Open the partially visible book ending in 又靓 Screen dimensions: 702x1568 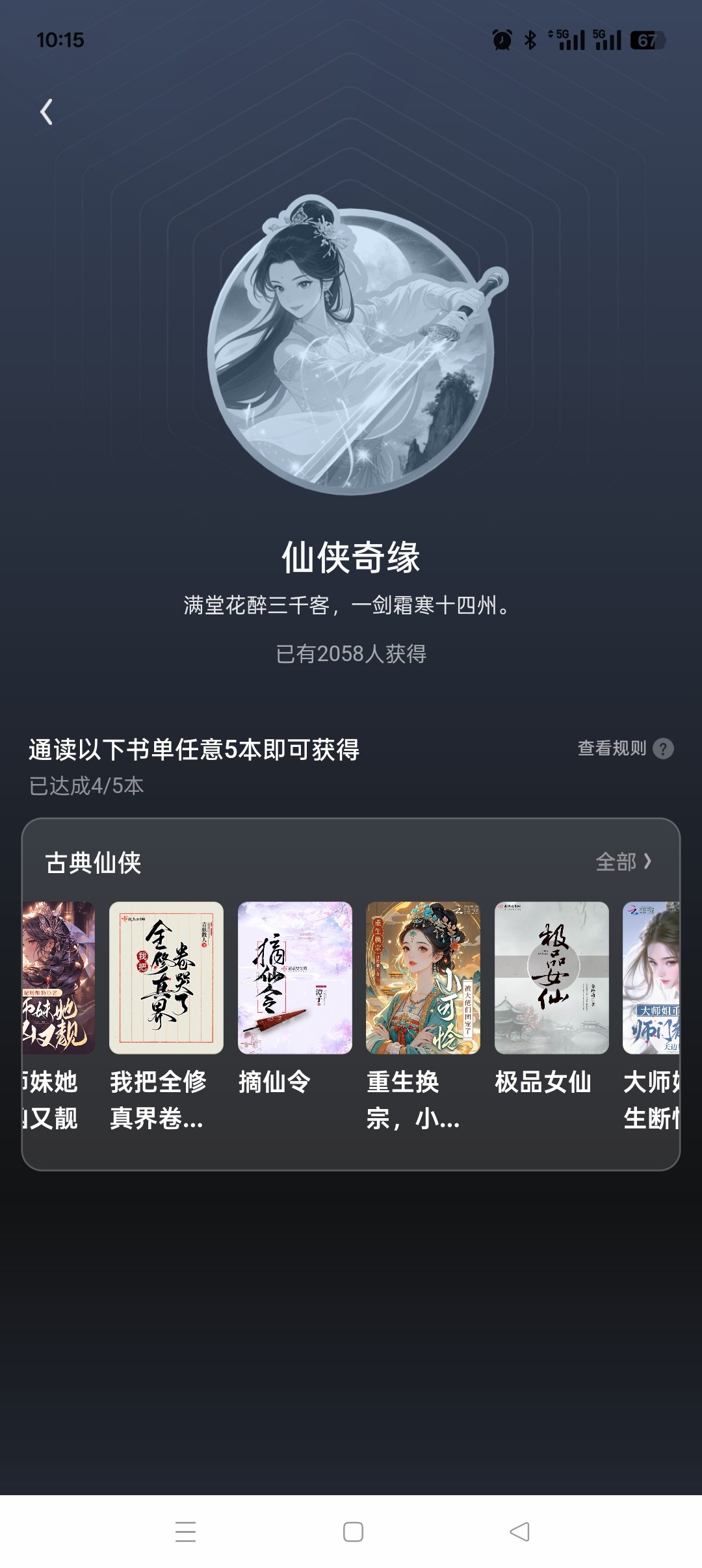pyautogui.click(x=58, y=977)
